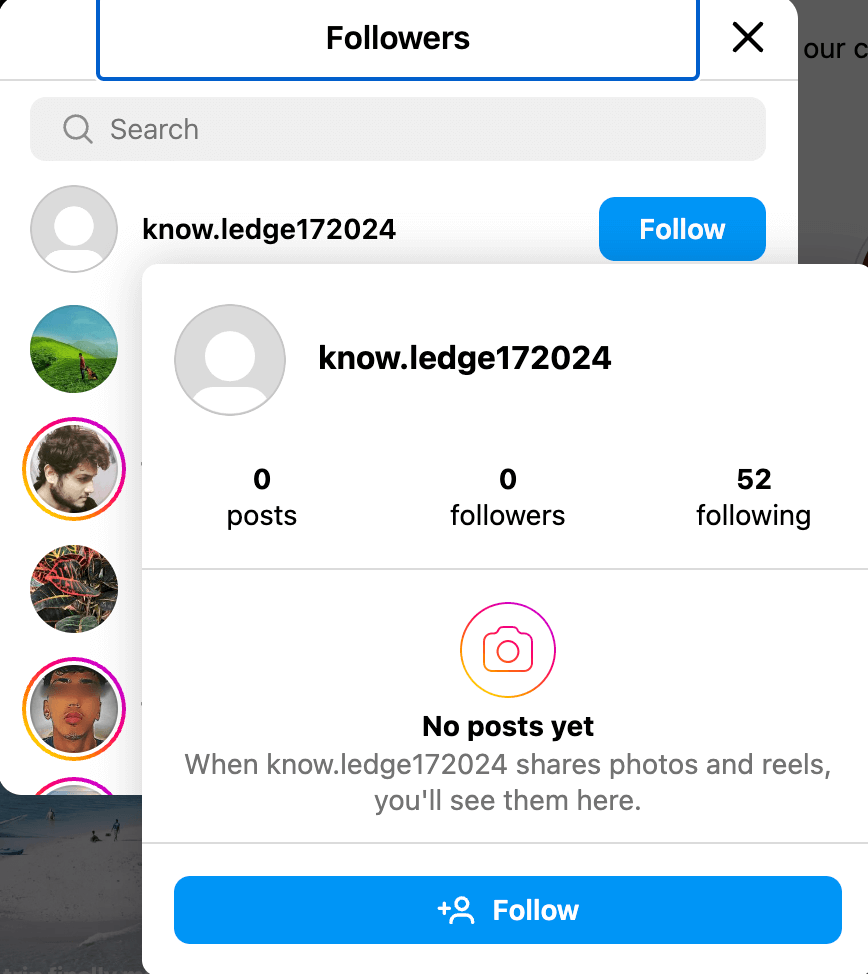The height and width of the screenshot is (974, 868).
Task: Tap the large Follow button in profile card
Action: (x=507, y=910)
